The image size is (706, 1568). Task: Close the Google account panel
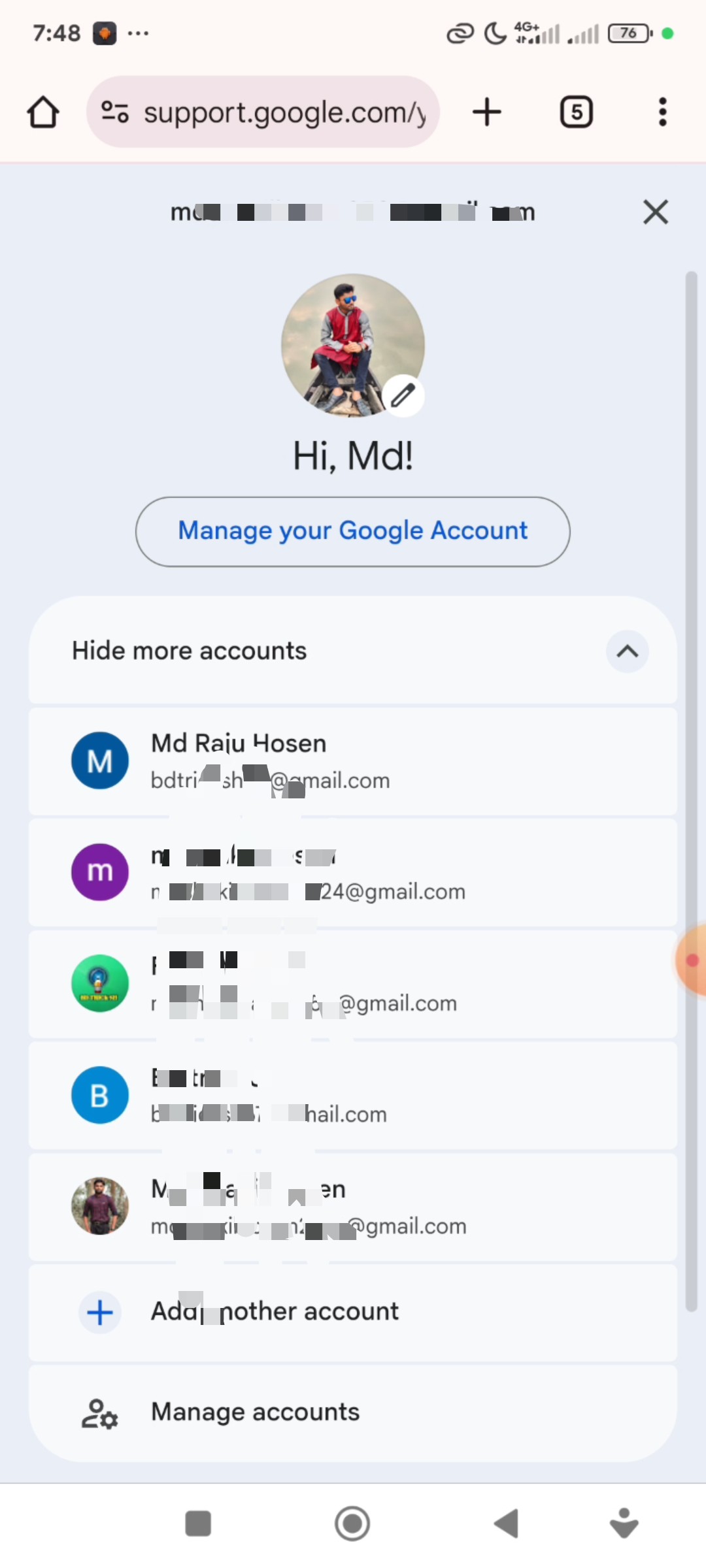click(x=655, y=212)
